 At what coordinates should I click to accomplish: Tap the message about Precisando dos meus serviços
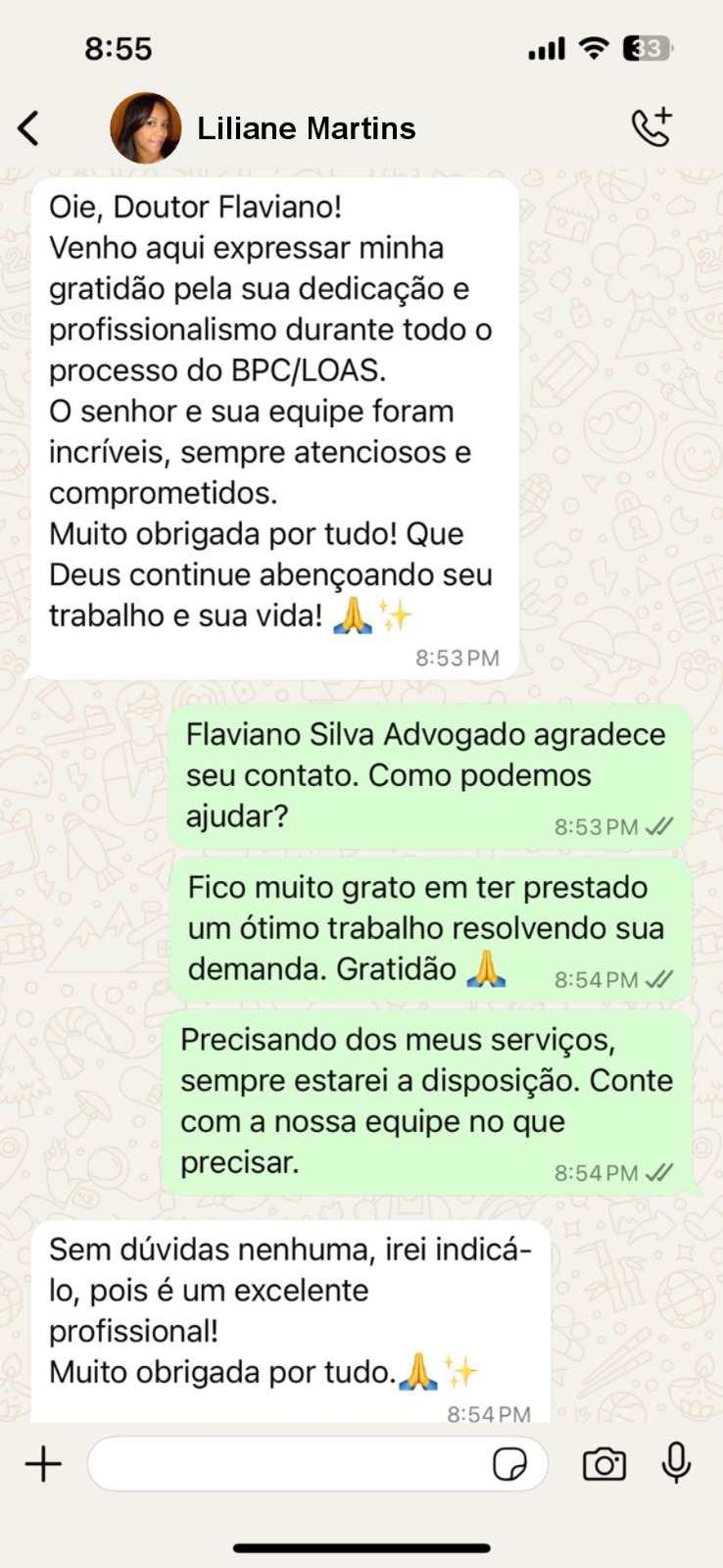click(426, 1102)
